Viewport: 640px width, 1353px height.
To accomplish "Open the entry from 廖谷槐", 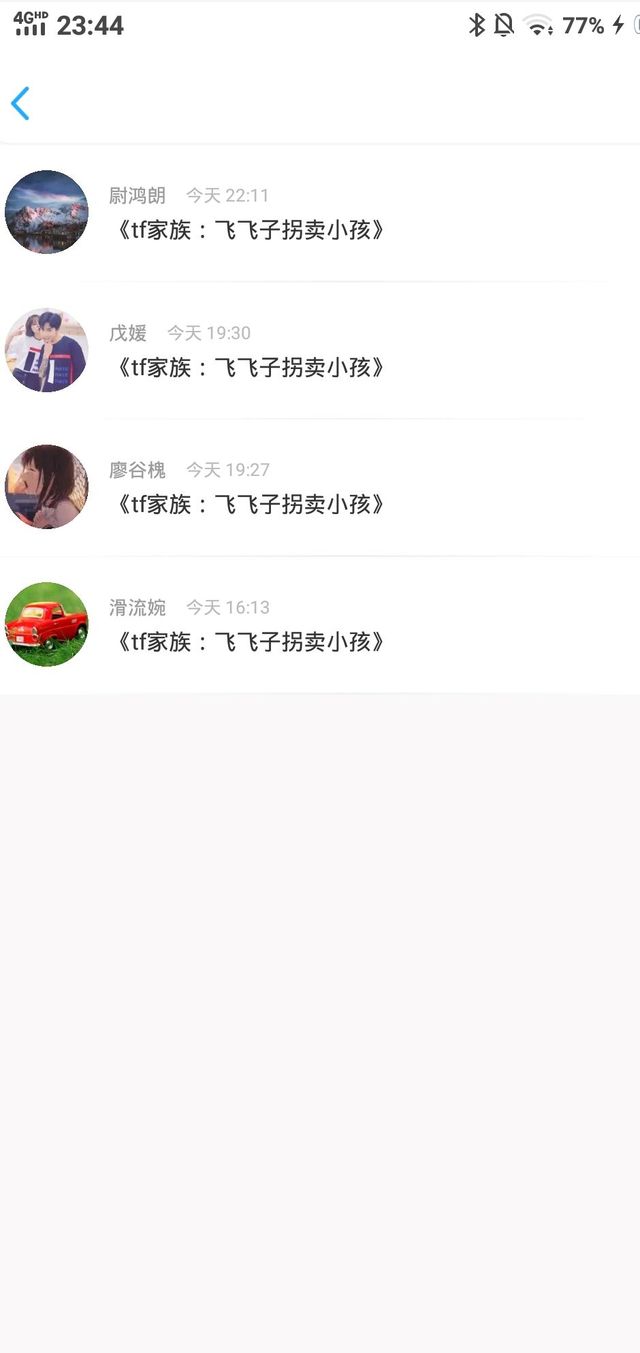I will click(320, 487).
